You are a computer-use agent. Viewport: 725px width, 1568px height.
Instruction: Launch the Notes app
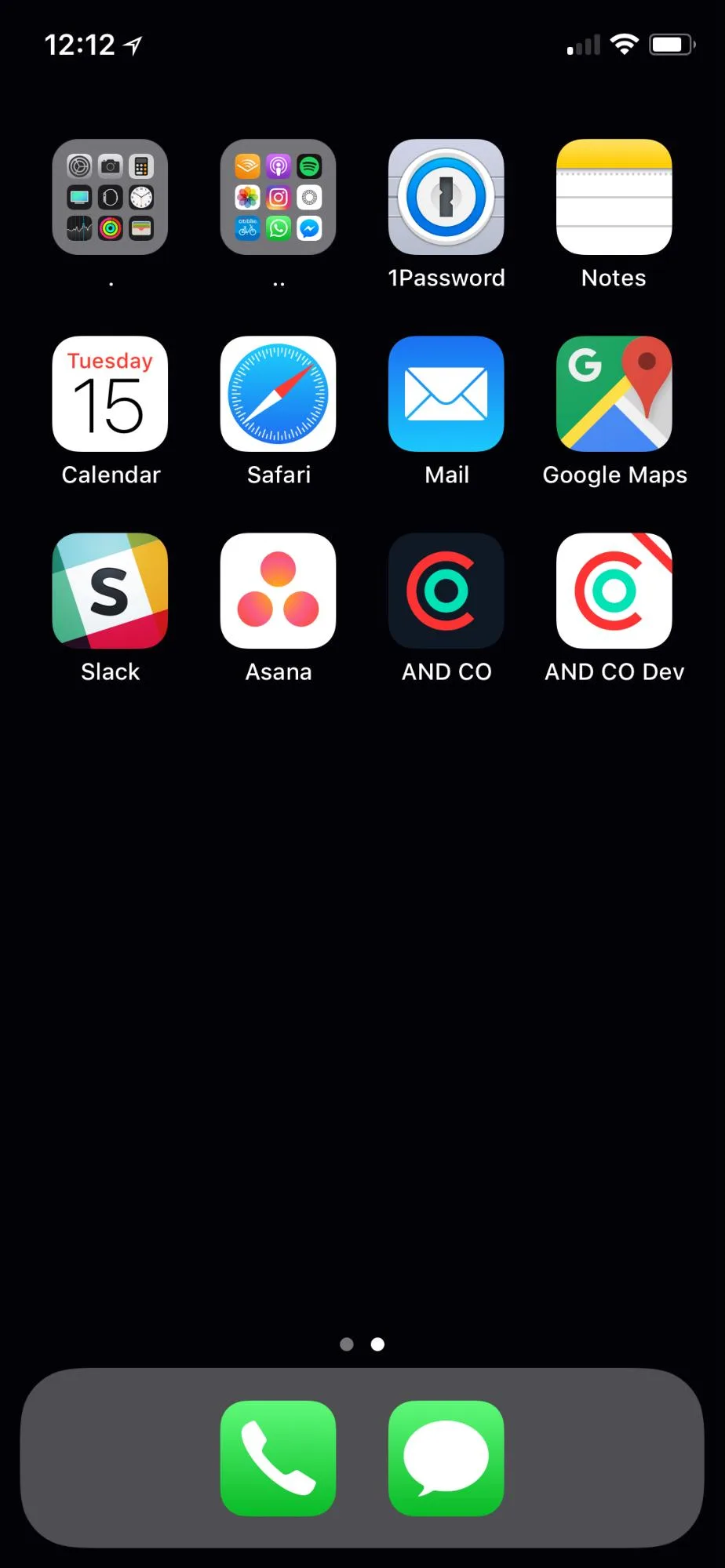coord(614,197)
